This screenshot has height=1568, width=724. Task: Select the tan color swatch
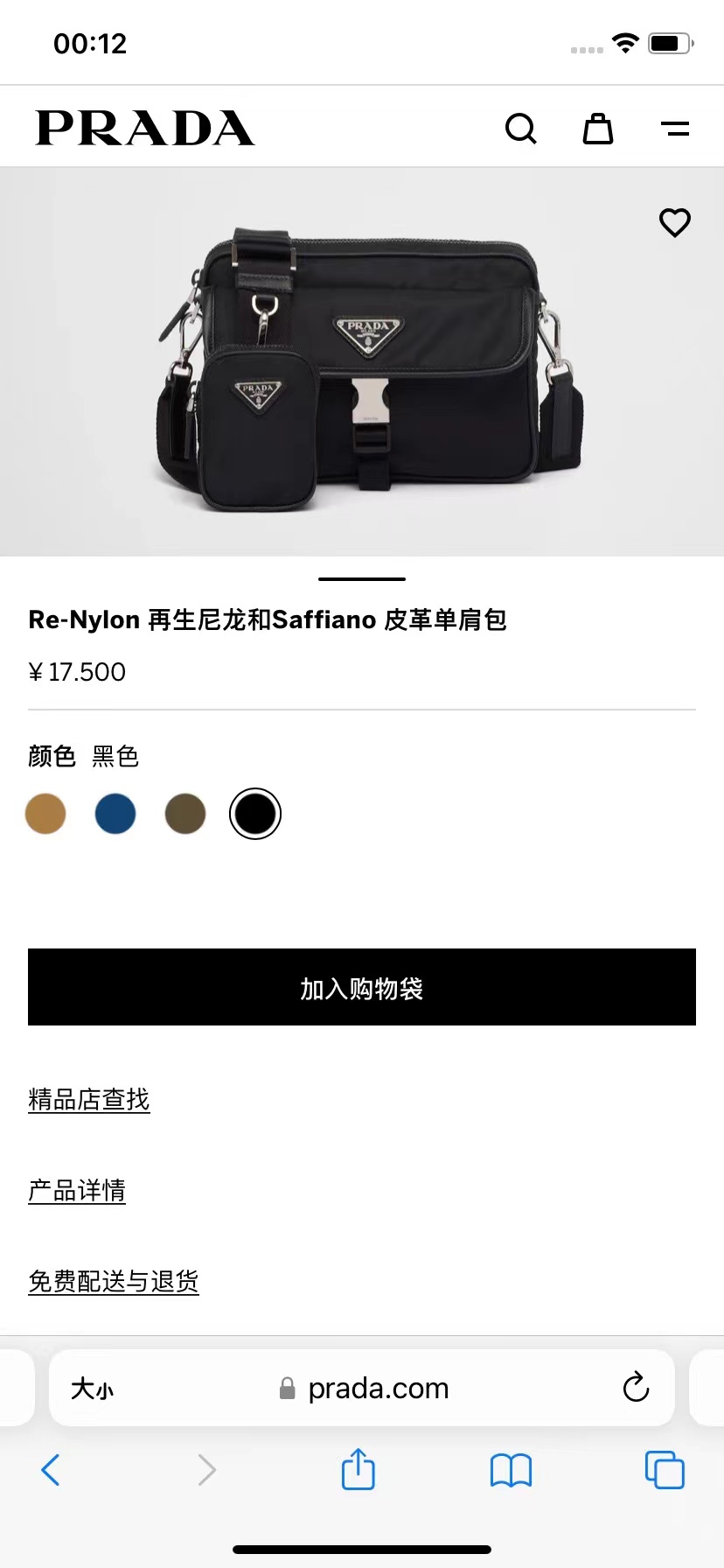45,814
